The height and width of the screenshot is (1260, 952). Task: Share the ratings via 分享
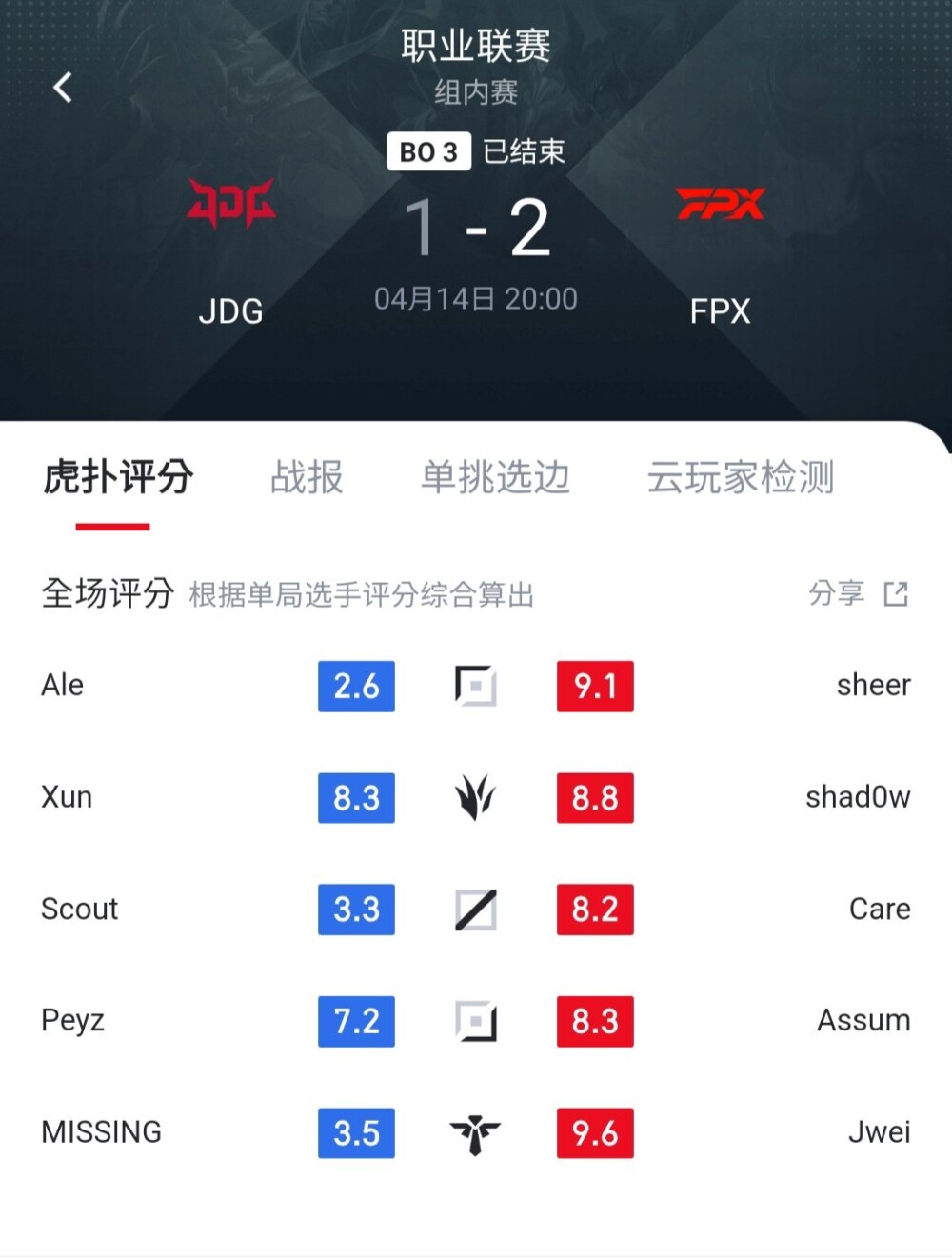(858, 593)
